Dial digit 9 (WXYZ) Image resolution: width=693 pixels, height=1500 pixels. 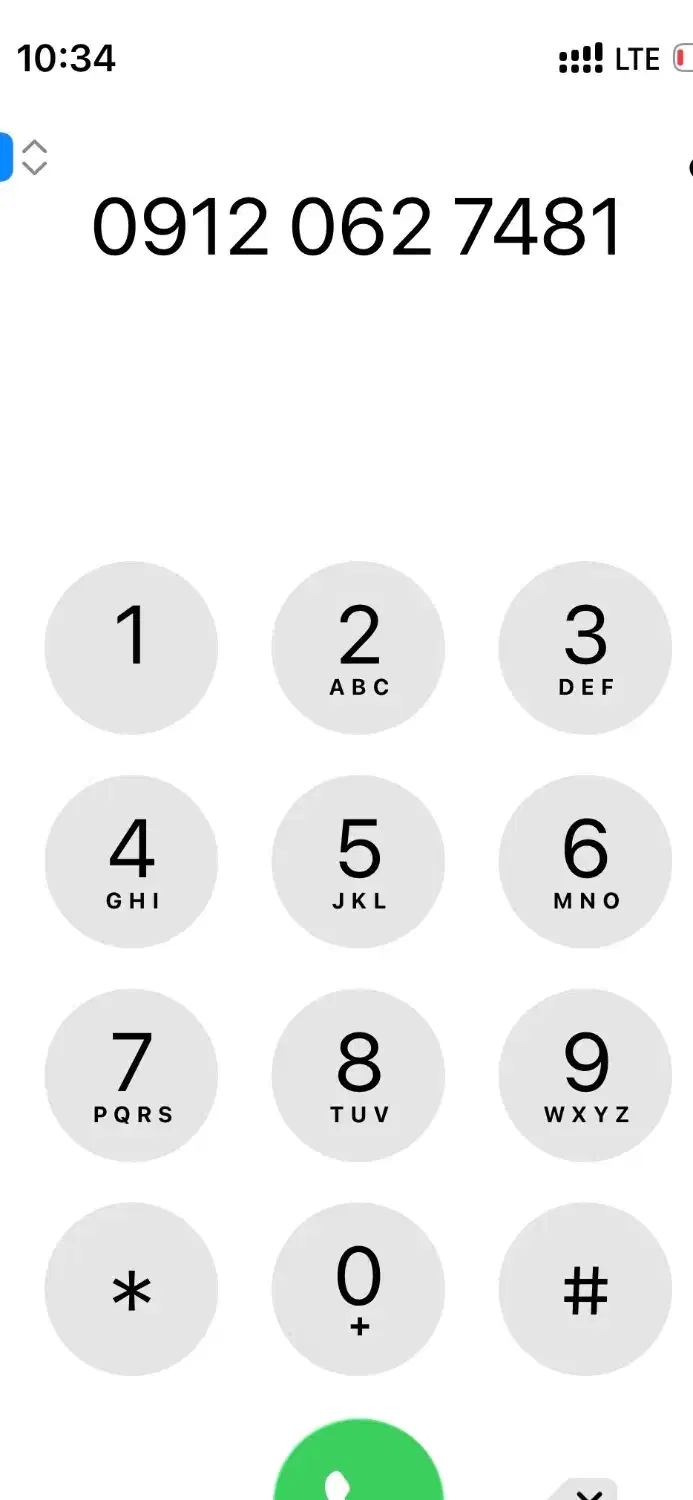pyautogui.click(x=585, y=1075)
